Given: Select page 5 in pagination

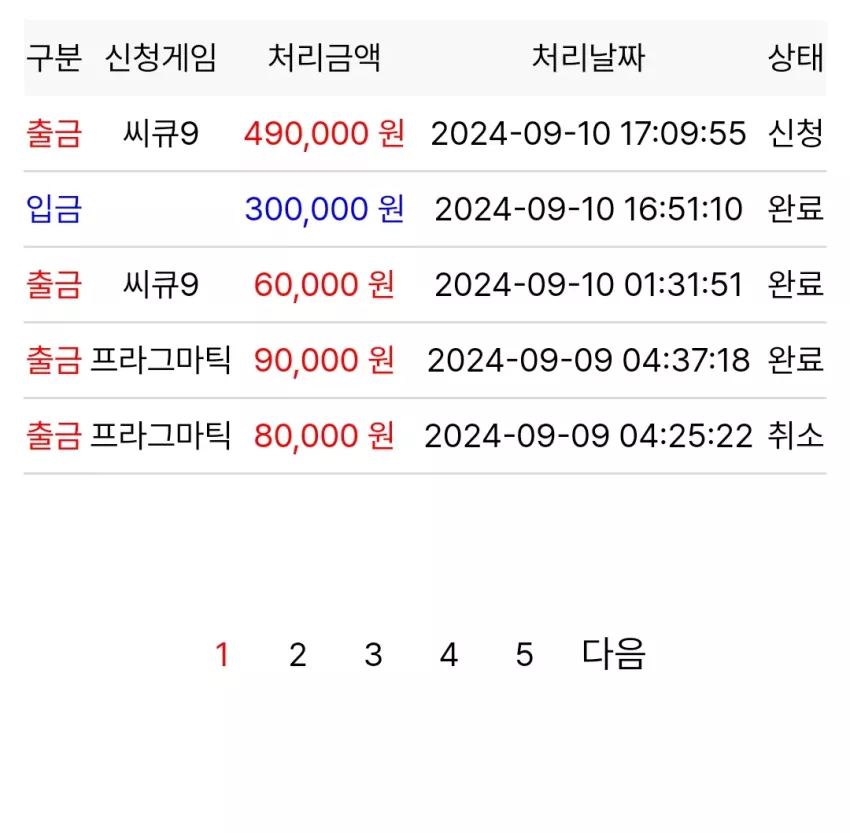Looking at the screenshot, I should [524, 655].
